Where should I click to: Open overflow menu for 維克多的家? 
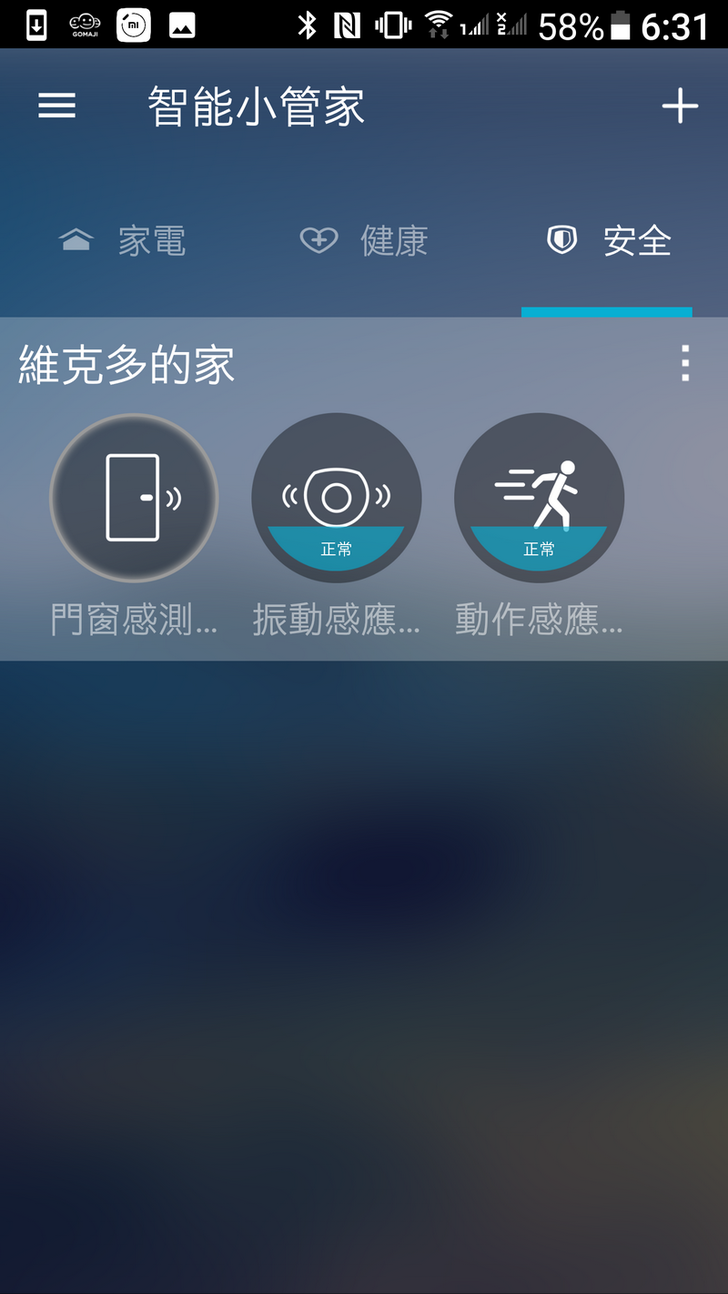[x=685, y=364]
